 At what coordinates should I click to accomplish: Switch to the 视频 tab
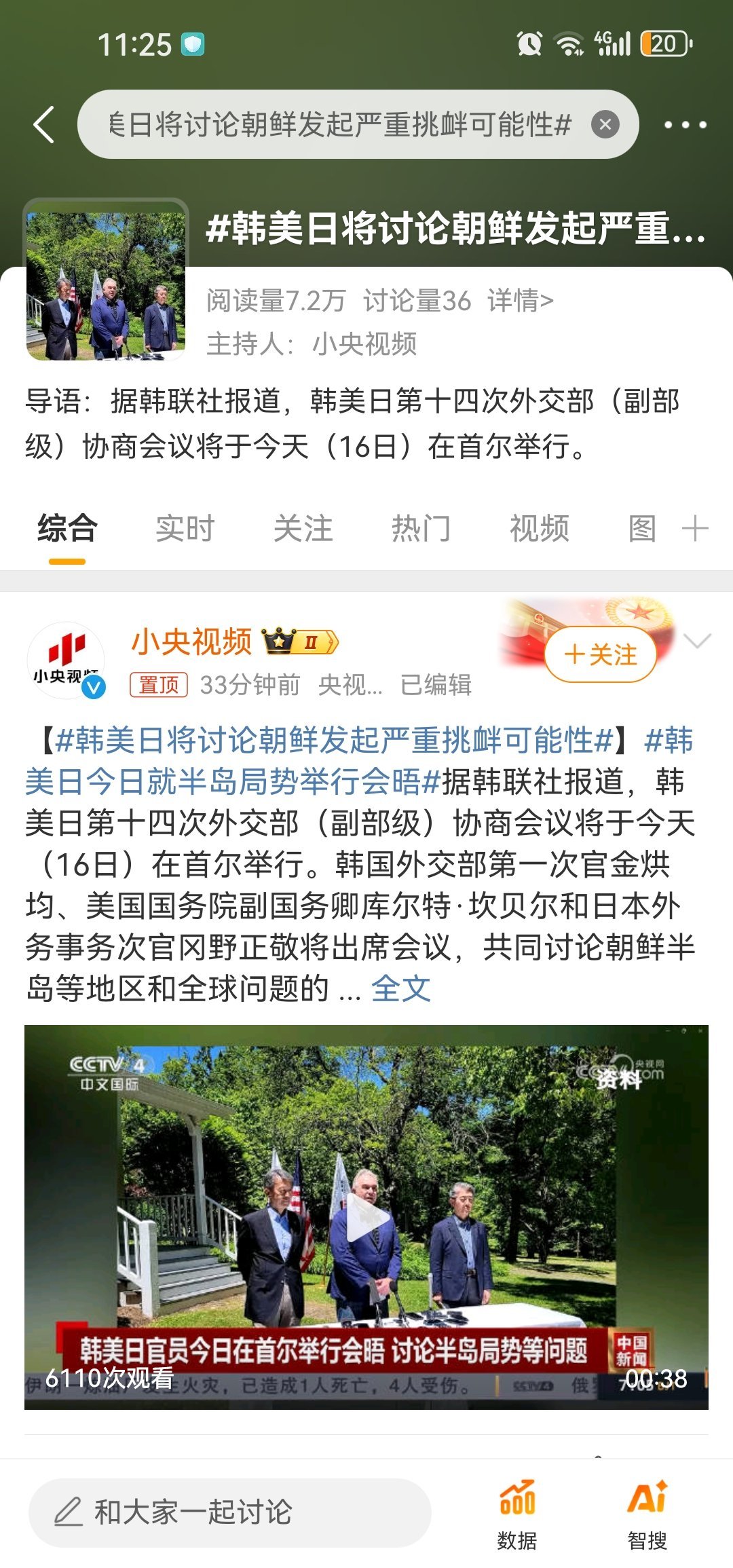[539, 528]
